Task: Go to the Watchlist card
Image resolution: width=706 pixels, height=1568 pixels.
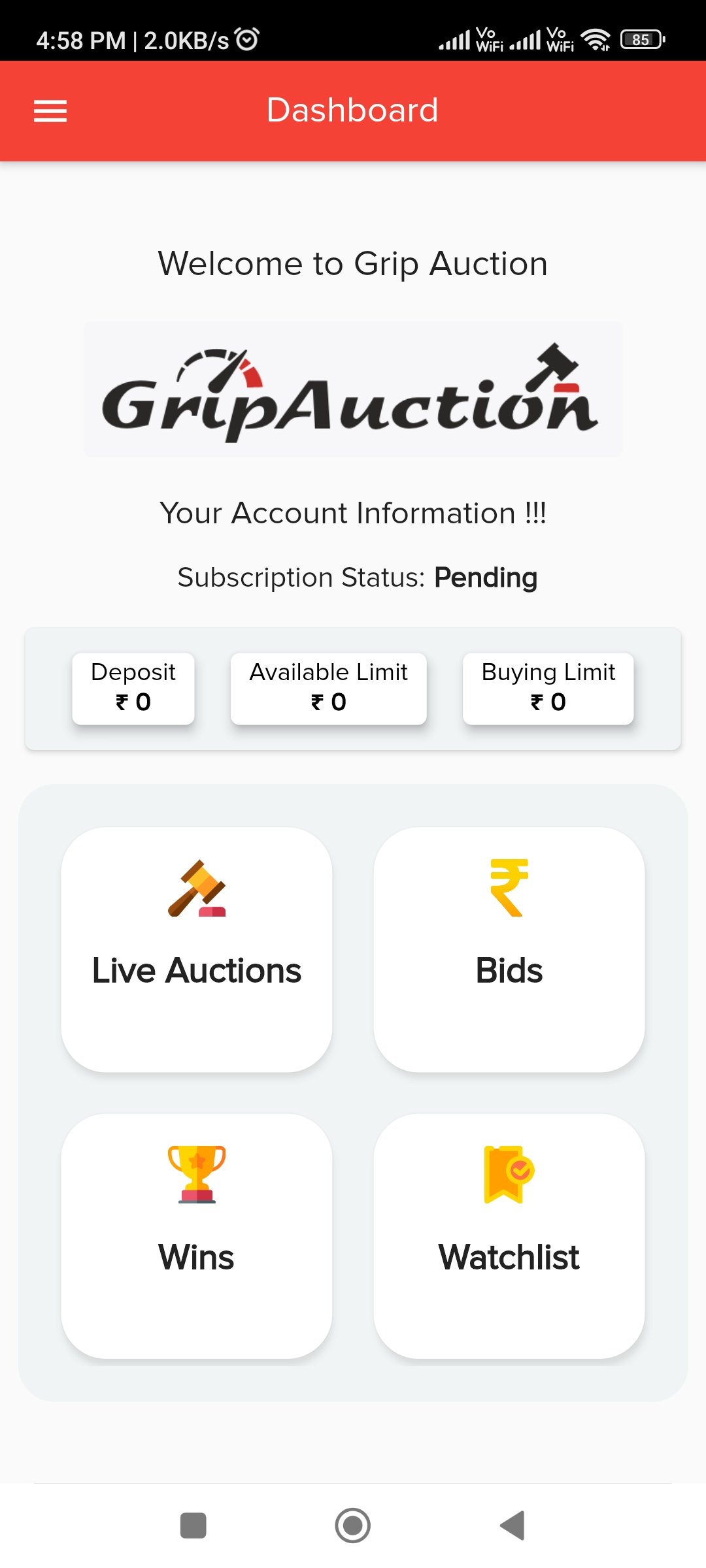Action: 509,1235
